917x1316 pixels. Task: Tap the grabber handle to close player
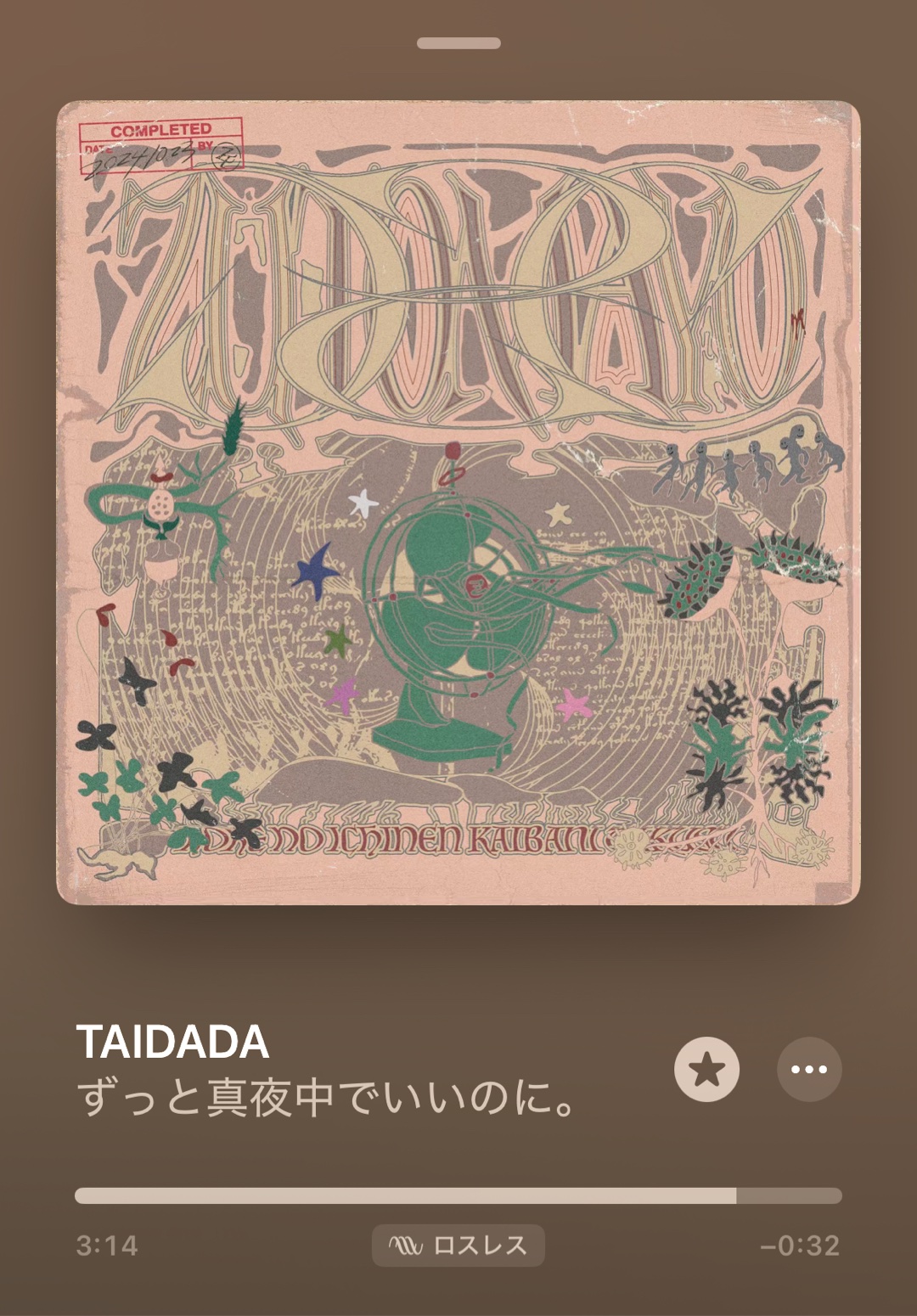(458, 43)
